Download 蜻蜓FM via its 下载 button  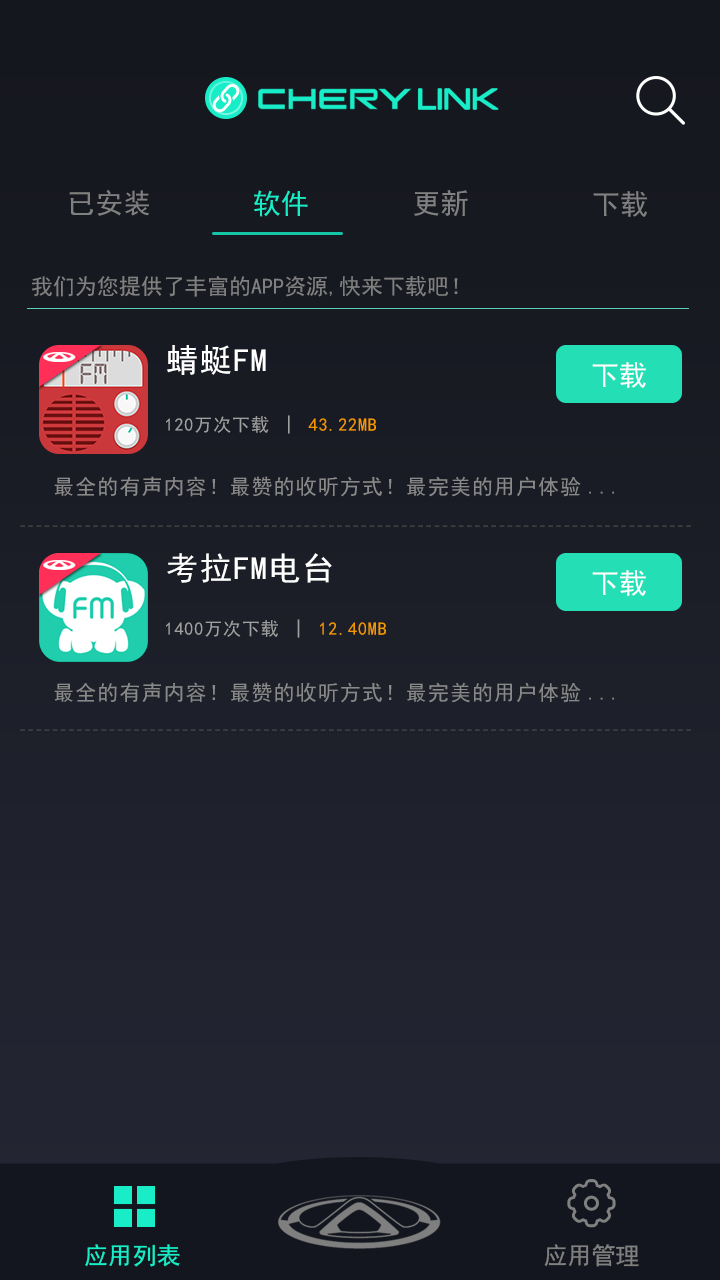click(618, 373)
